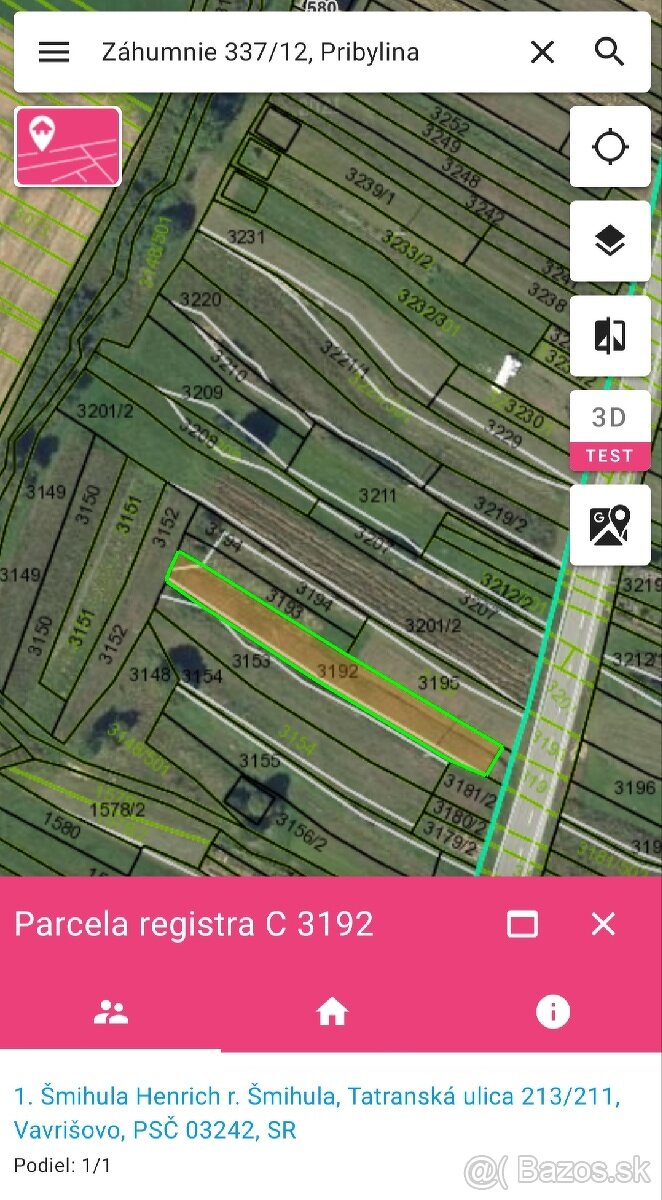Switch to 3D test view
This screenshot has height=1200, width=662.
point(610,430)
